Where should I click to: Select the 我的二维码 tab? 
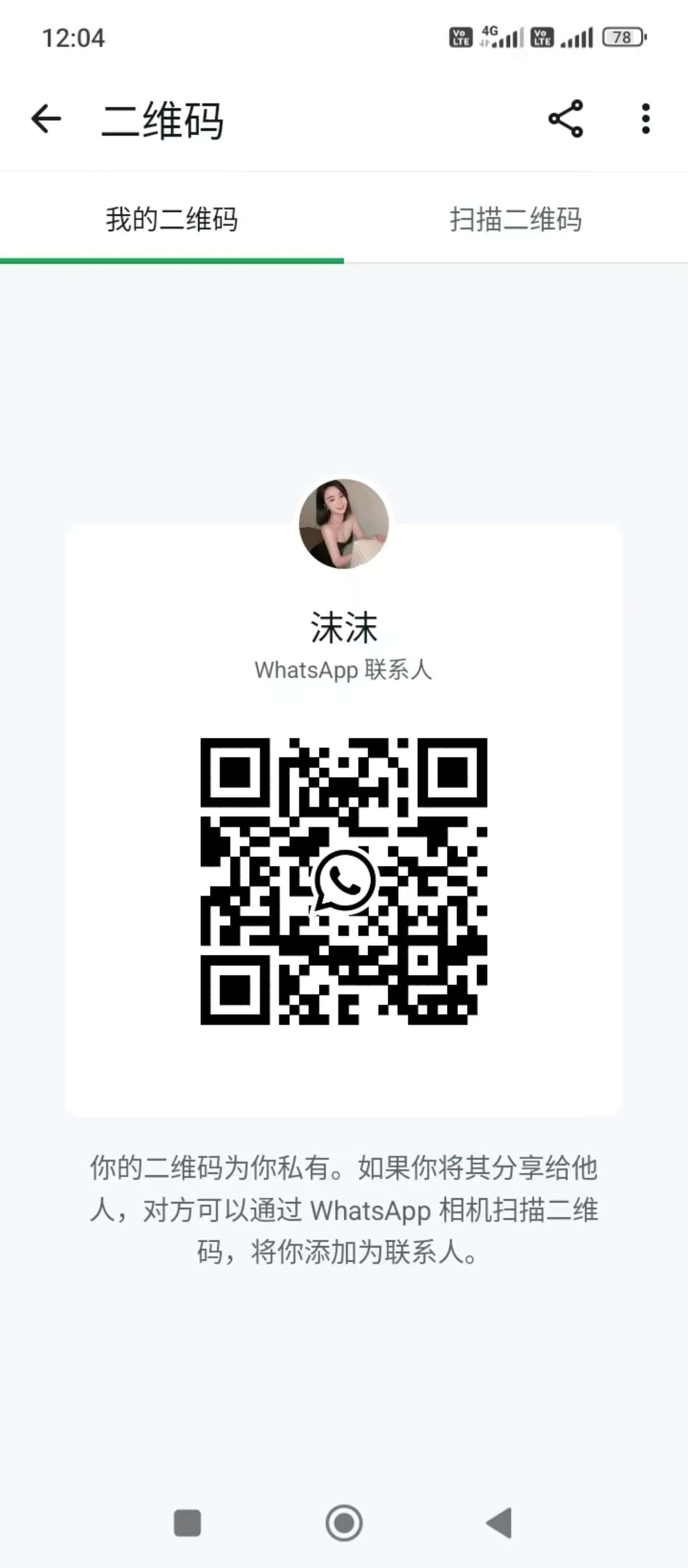coord(172,219)
